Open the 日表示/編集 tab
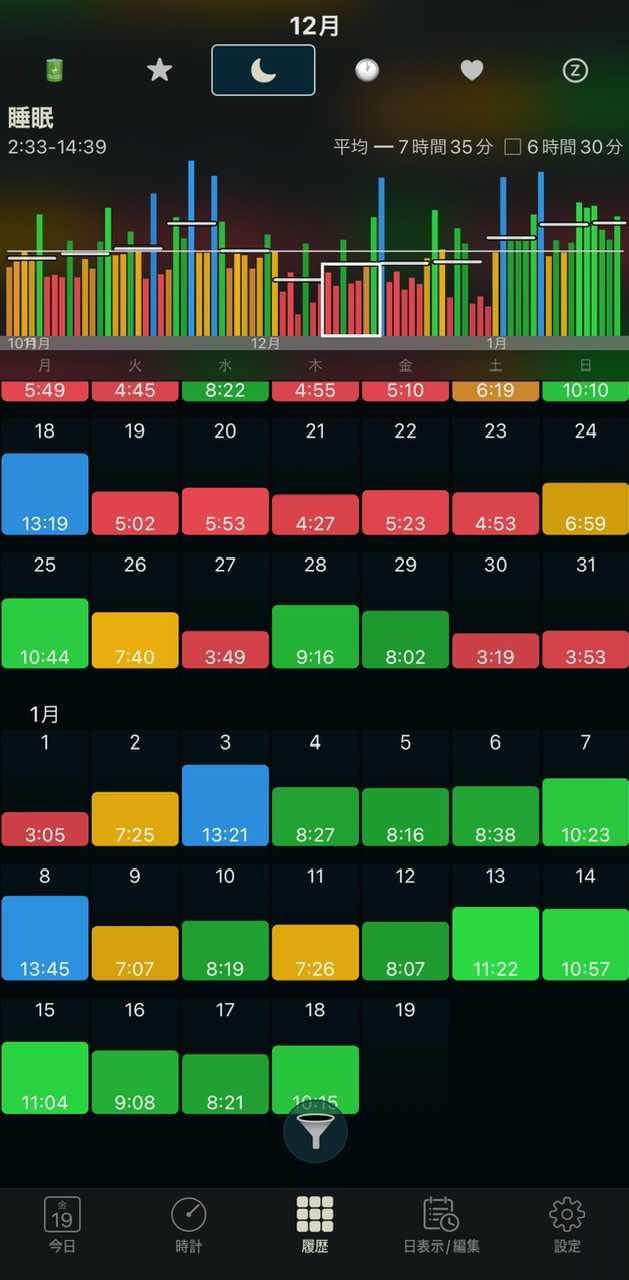629x1280 pixels. click(441, 1224)
